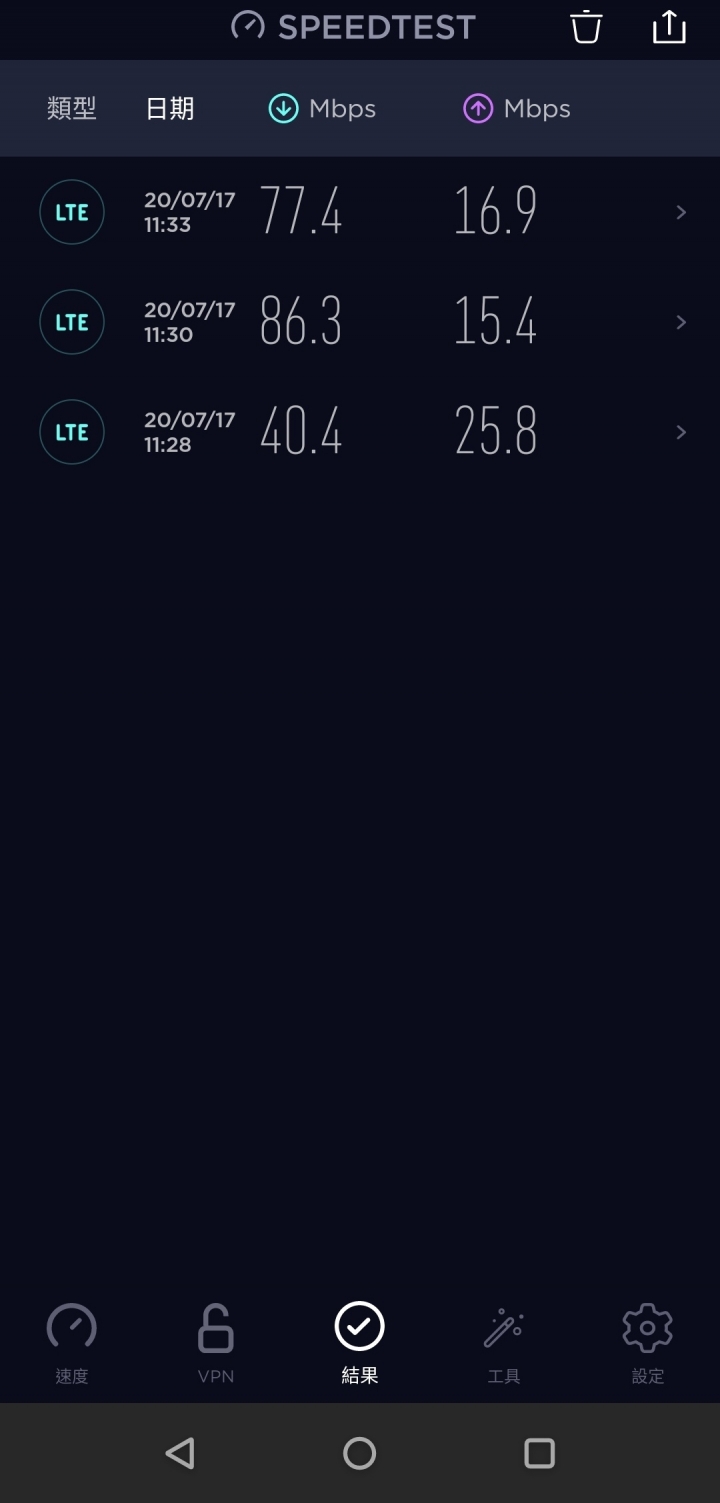
Task: Sort by download Mbps column
Action: 322,109
